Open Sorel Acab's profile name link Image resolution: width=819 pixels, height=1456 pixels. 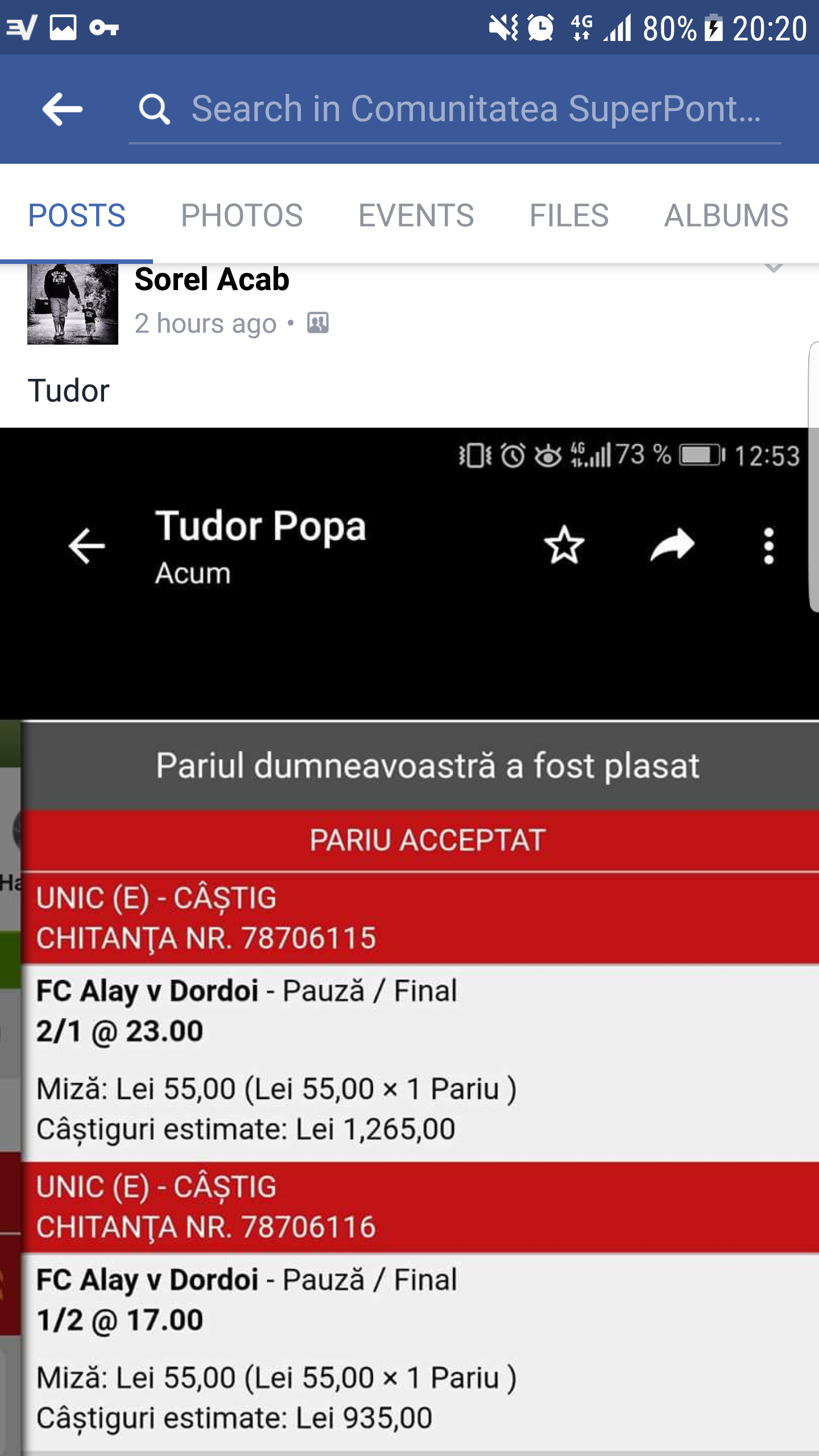[212, 280]
